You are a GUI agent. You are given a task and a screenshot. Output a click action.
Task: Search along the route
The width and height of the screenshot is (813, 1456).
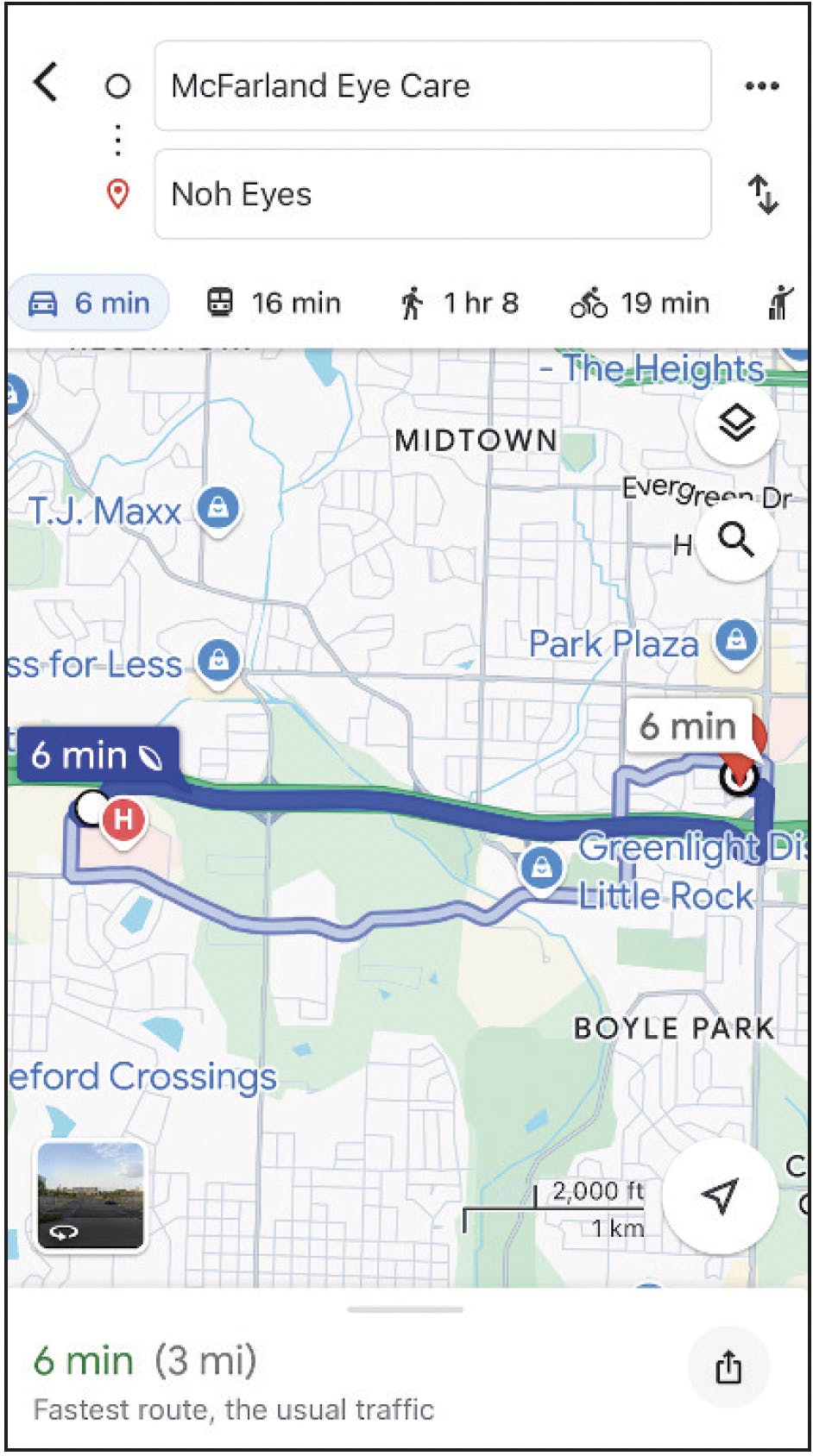pyautogui.click(x=737, y=540)
